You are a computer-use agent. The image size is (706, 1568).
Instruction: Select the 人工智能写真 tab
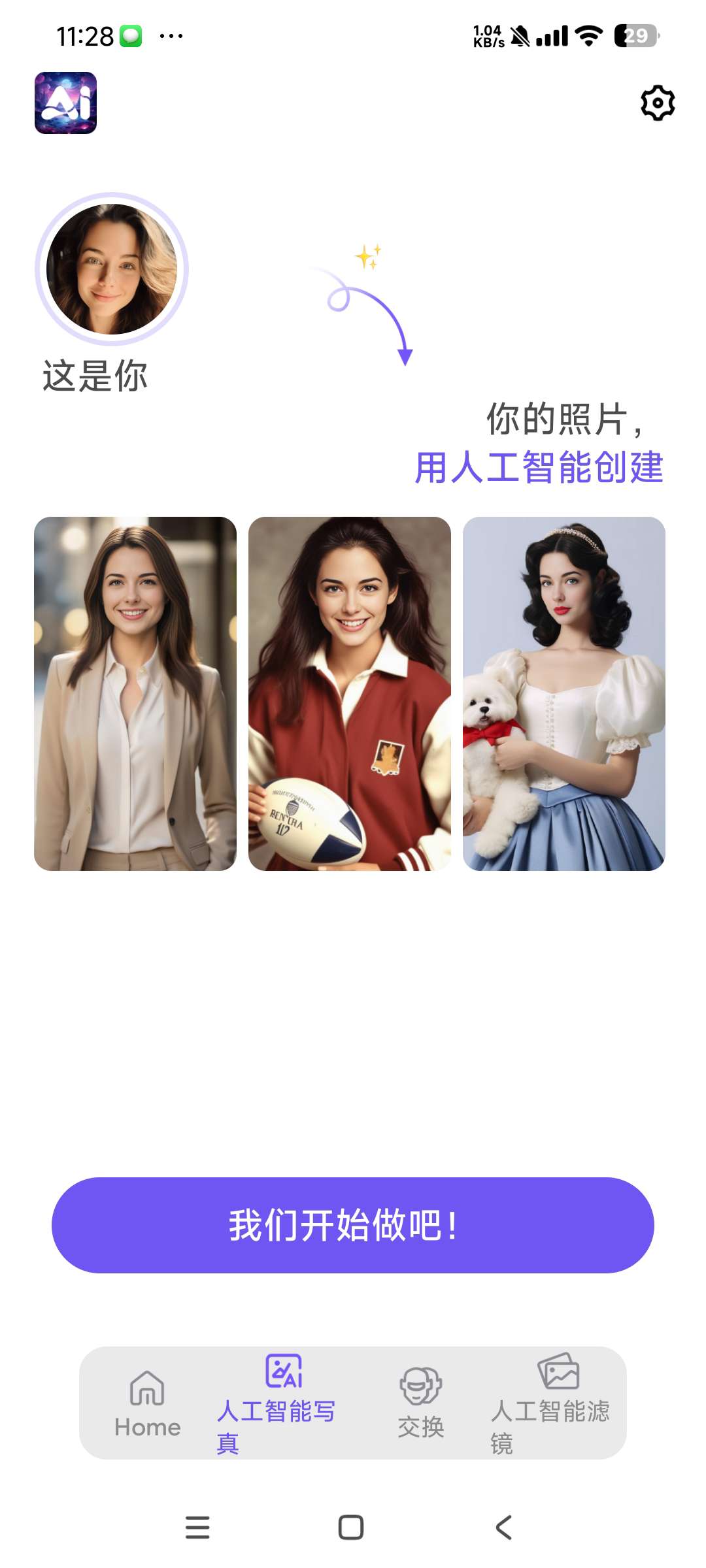(282, 1403)
